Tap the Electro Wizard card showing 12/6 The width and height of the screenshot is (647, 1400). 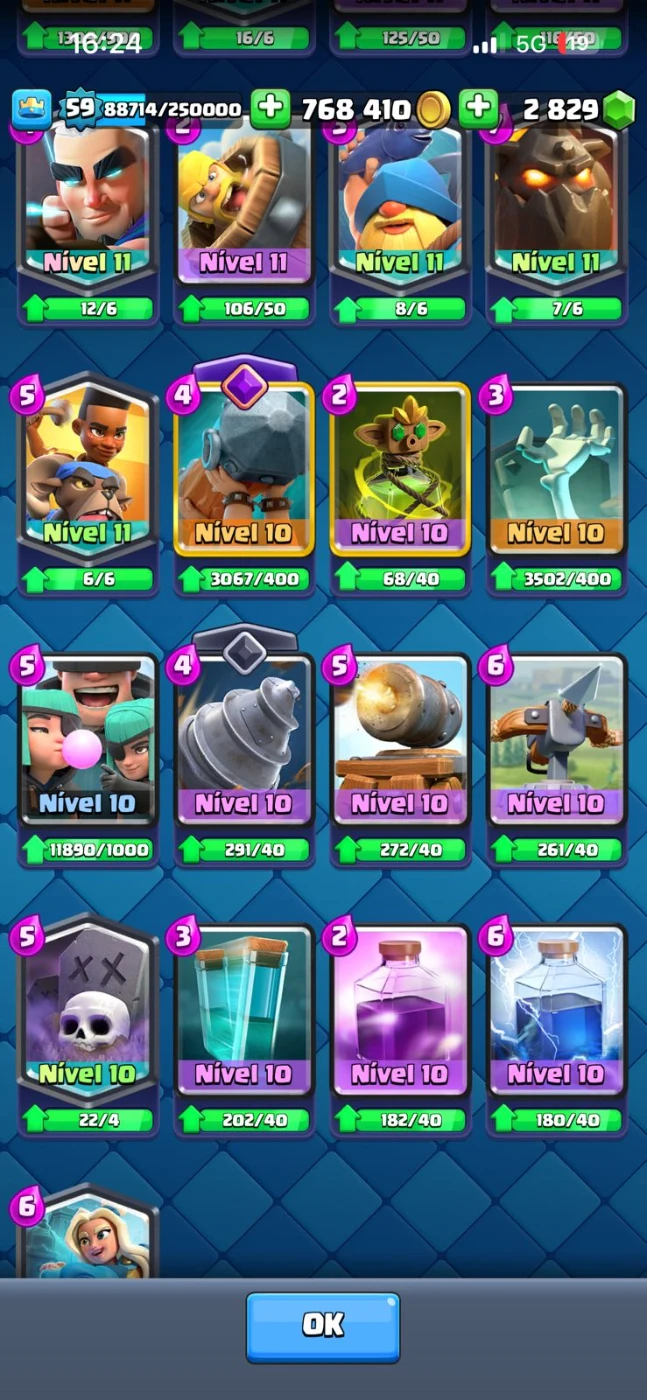coord(88,215)
